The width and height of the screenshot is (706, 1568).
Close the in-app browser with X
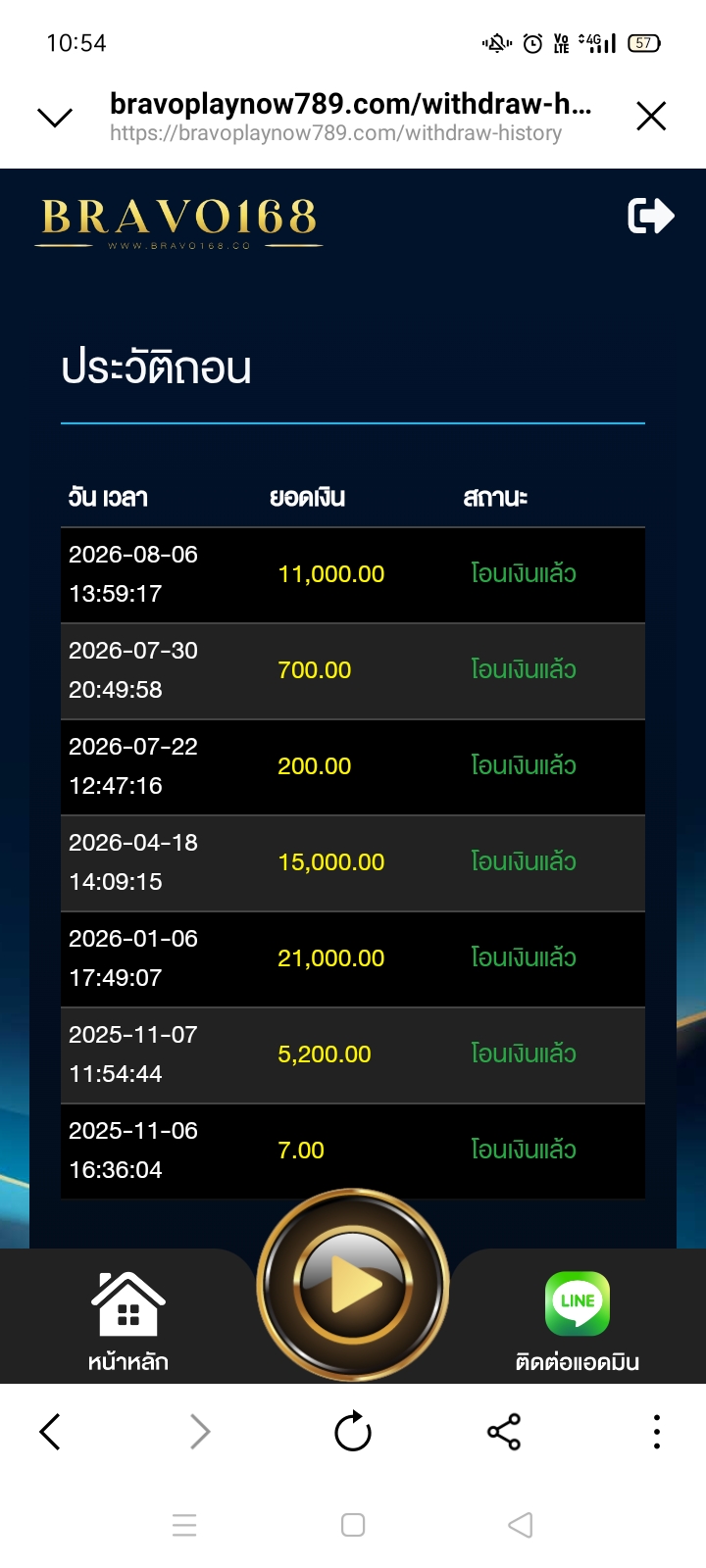point(651,117)
